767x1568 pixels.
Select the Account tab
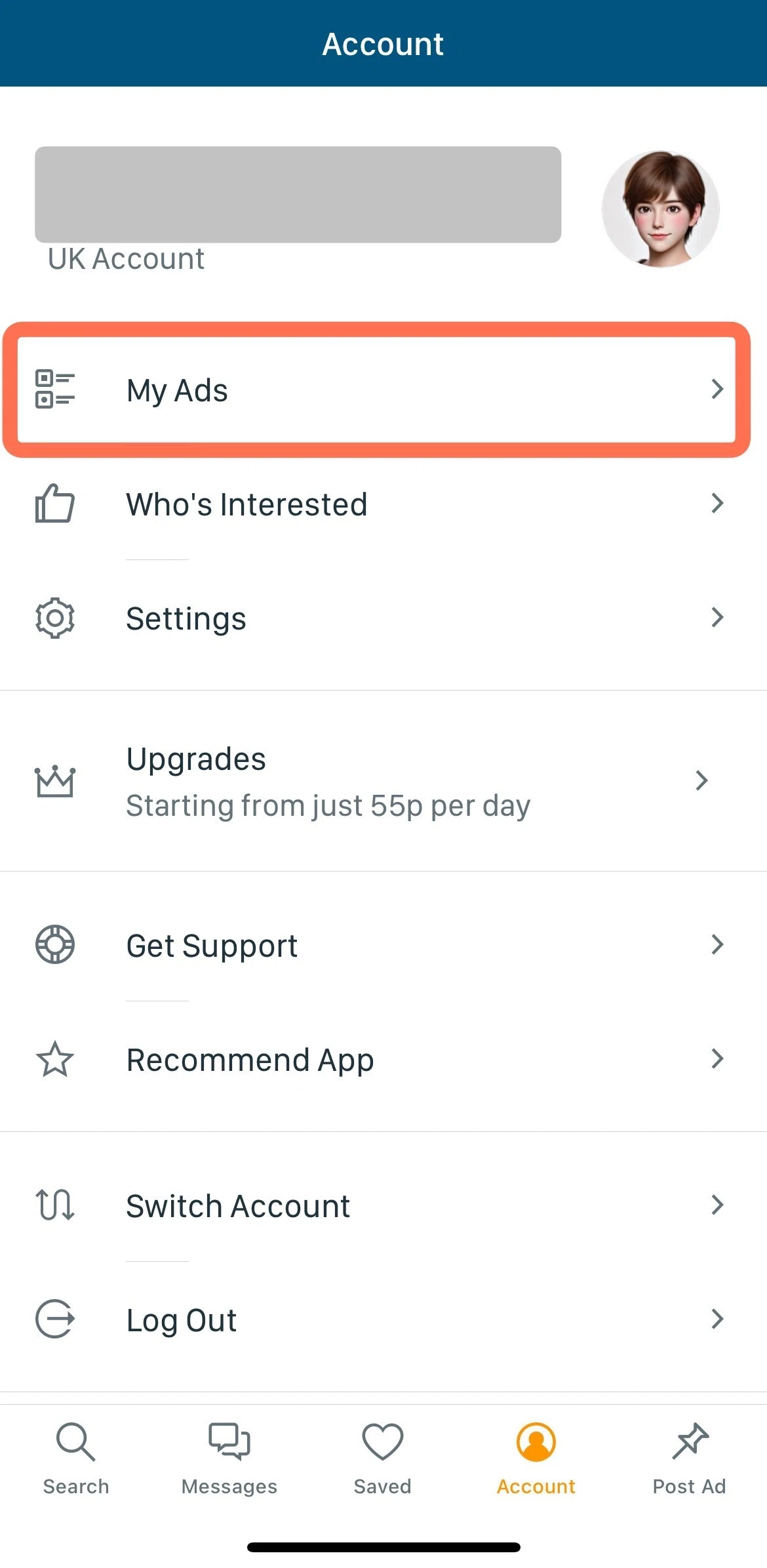(x=536, y=1457)
